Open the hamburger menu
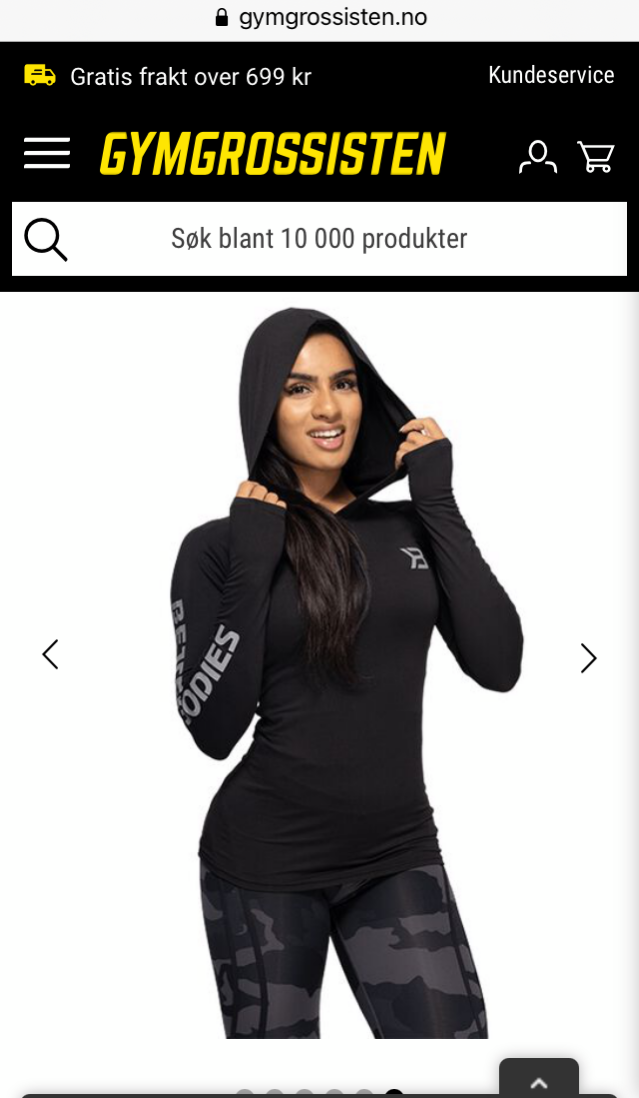The height and width of the screenshot is (1098, 639). [47, 153]
